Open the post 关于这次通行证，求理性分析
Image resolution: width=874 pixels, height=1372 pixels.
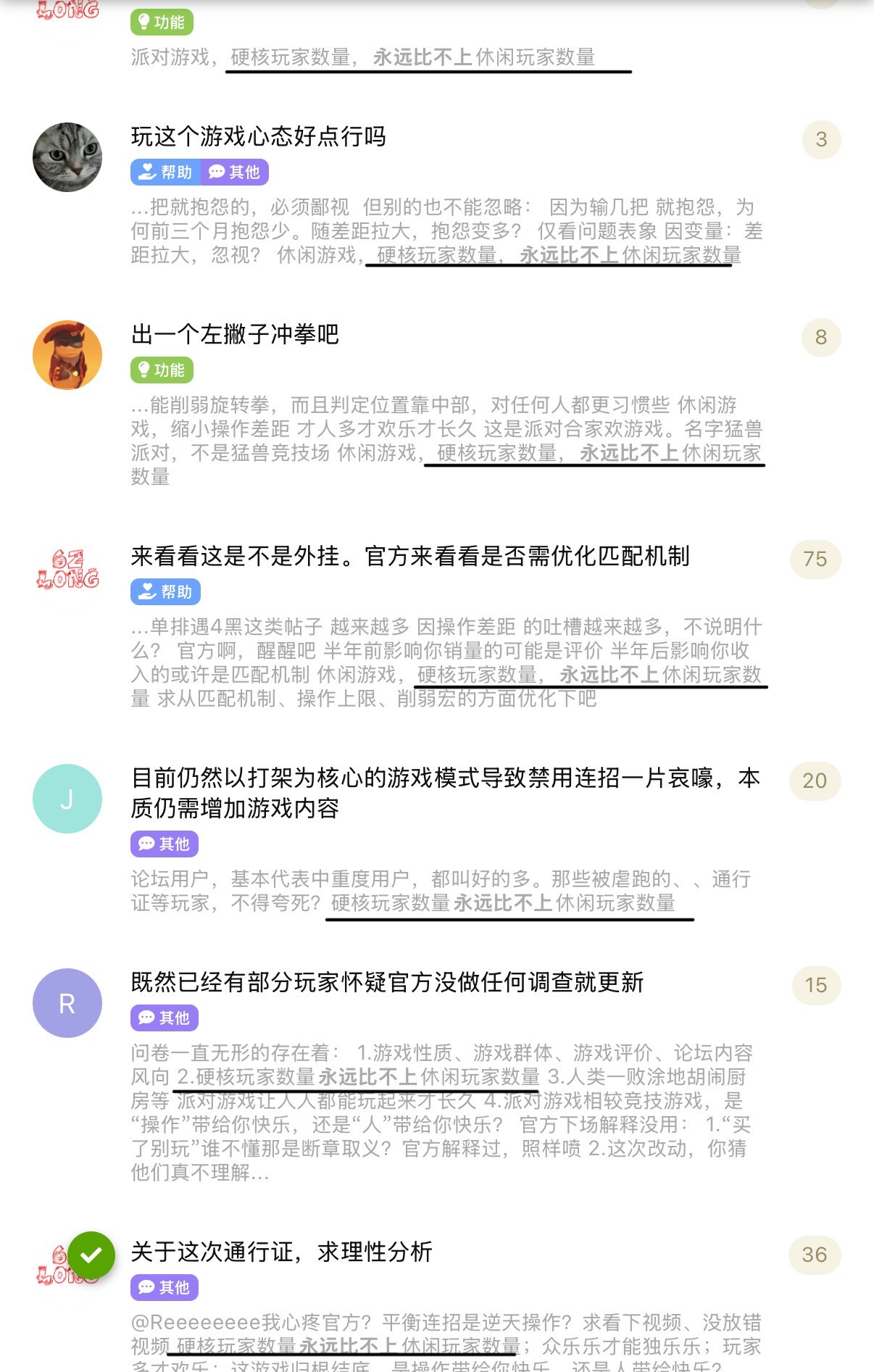click(281, 1252)
